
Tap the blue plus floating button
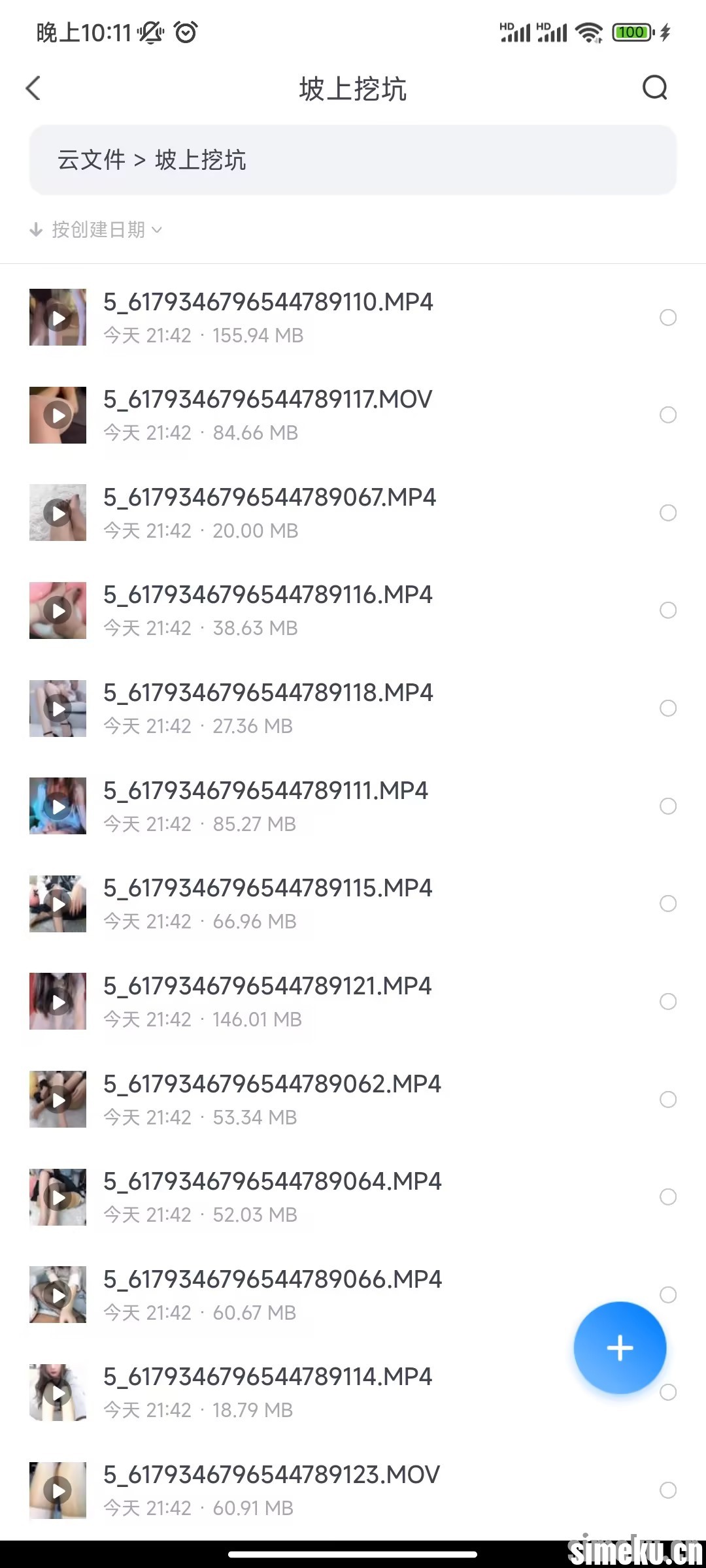point(620,1348)
